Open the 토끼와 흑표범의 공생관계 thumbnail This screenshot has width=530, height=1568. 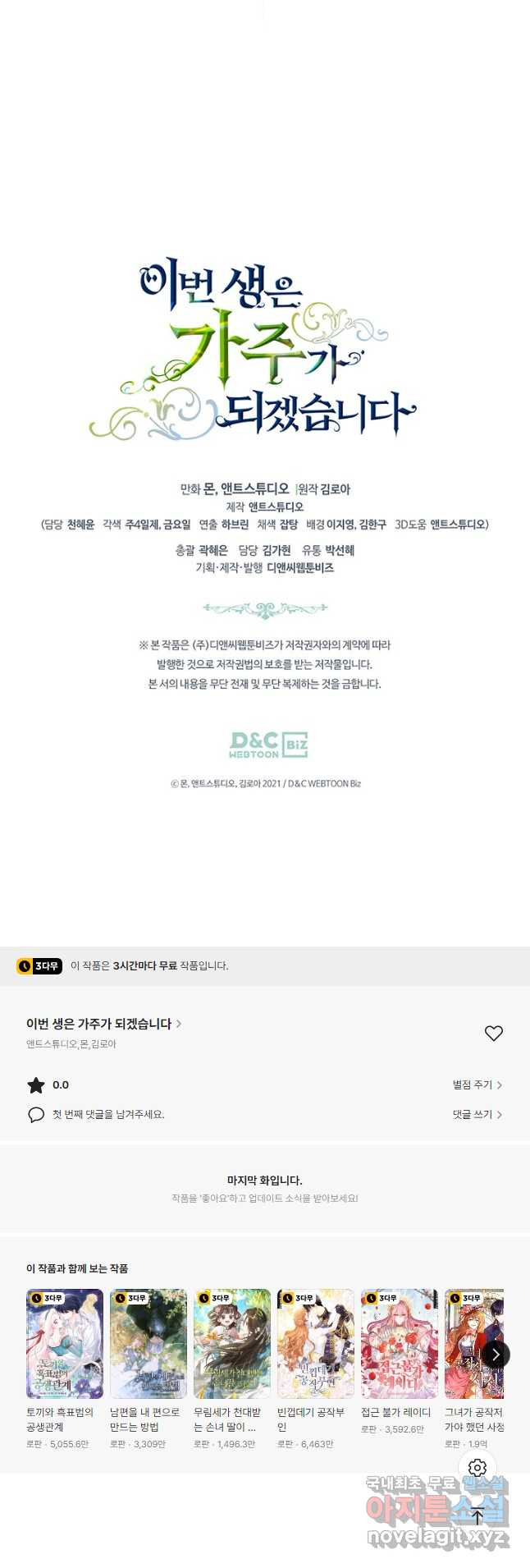pyautogui.click(x=65, y=1343)
